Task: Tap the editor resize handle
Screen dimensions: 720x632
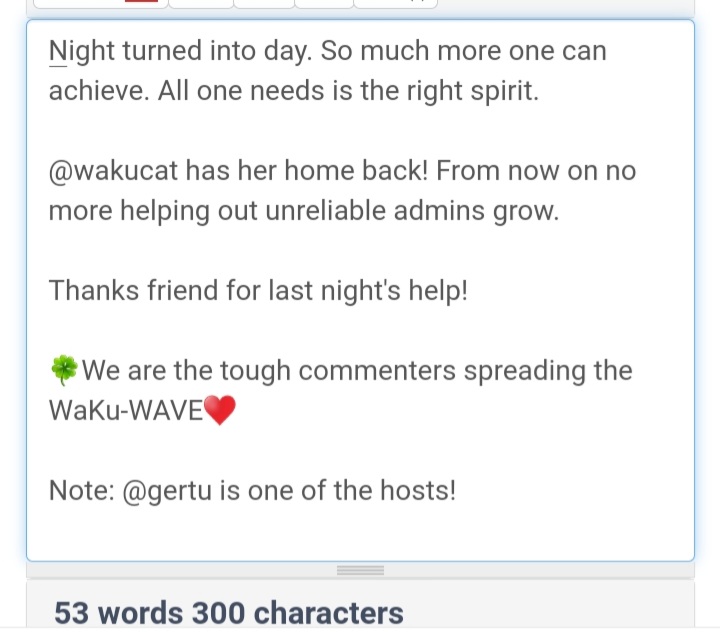Action: point(360,570)
